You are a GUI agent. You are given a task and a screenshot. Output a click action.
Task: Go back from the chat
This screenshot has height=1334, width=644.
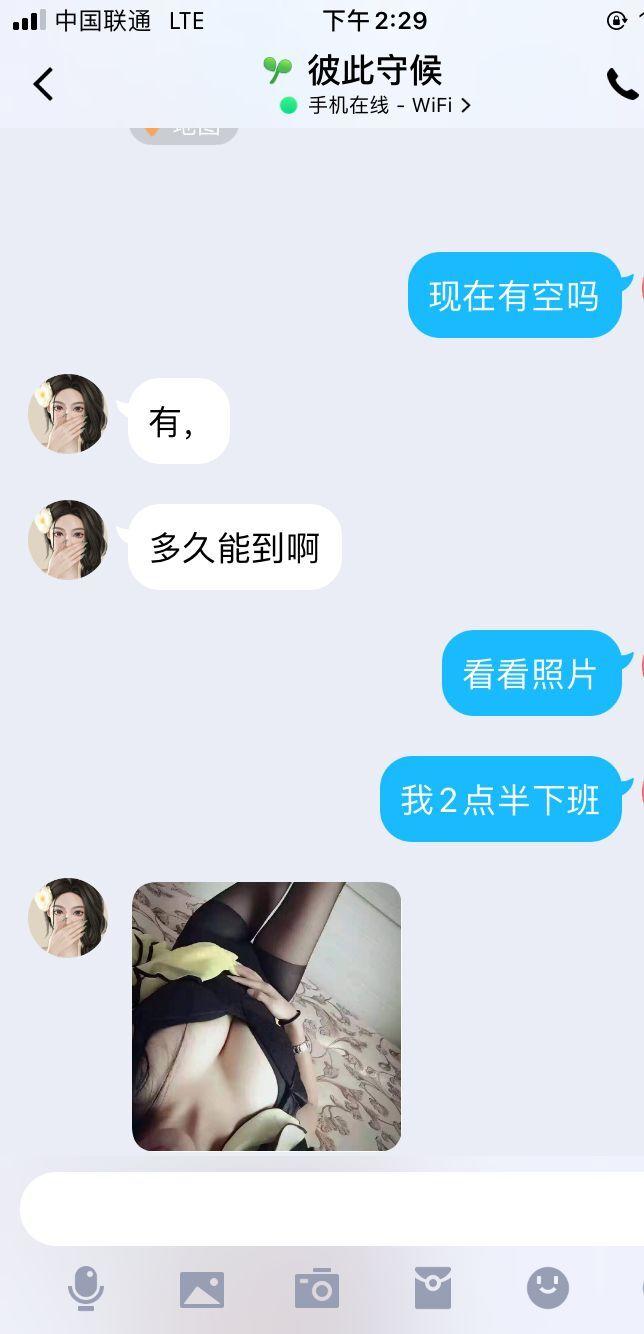(x=43, y=85)
